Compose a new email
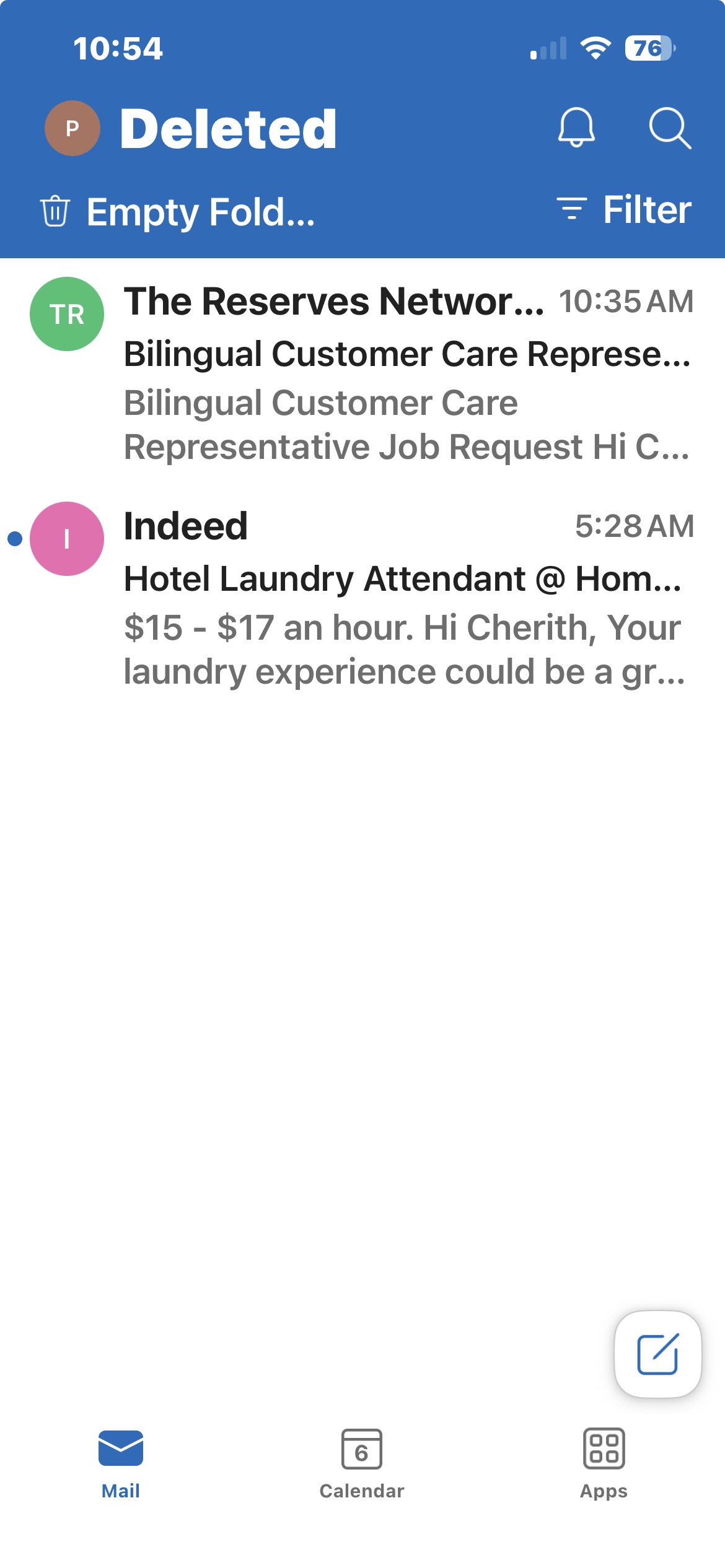725x1568 pixels. tap(657, 1354)
